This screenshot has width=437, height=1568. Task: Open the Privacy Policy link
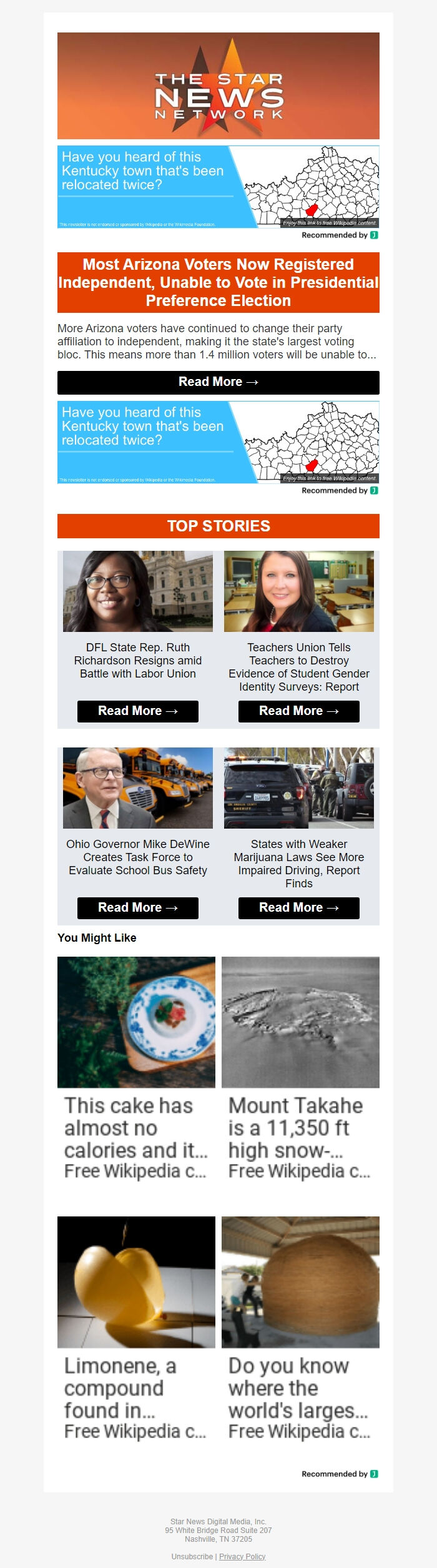(x=242, y=1556)
